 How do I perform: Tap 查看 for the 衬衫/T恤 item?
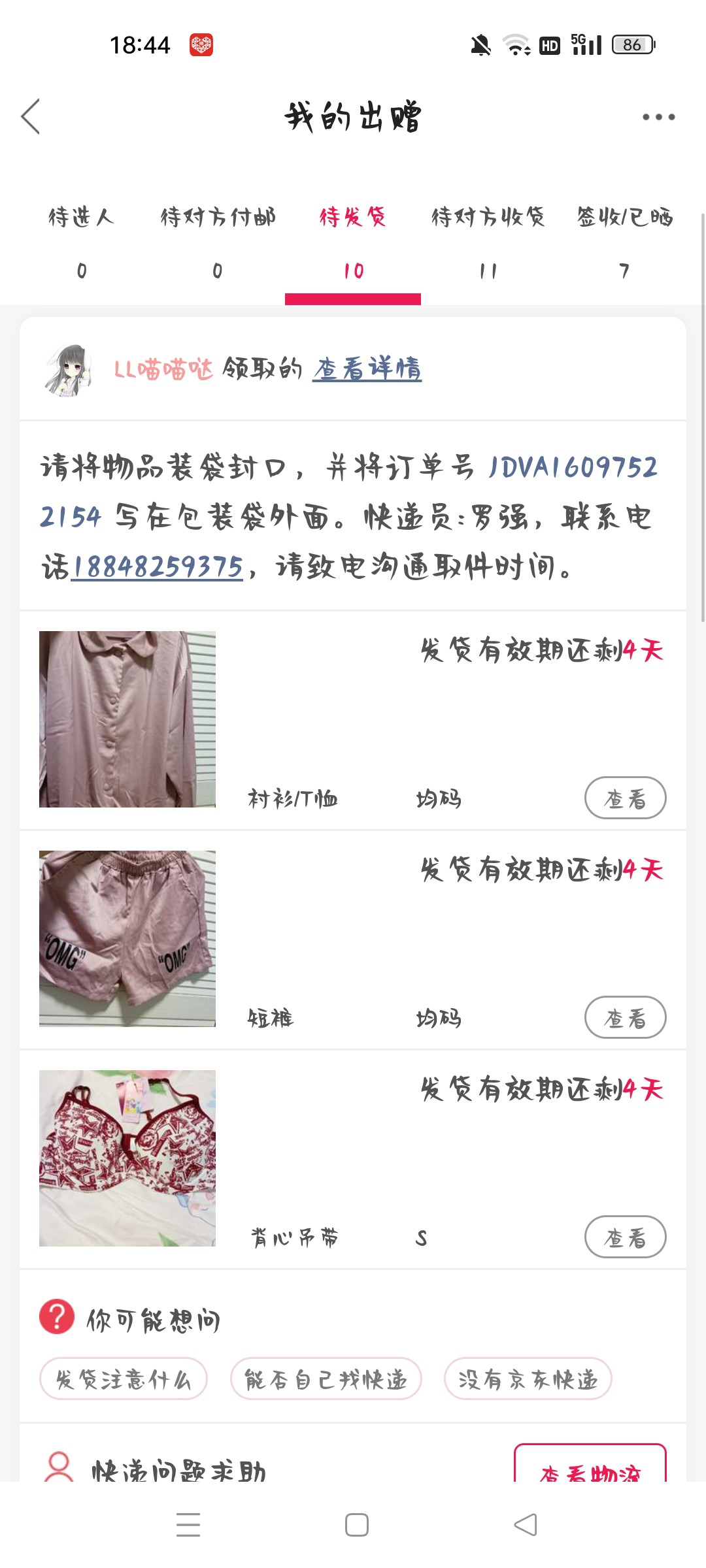coord(625,798)
